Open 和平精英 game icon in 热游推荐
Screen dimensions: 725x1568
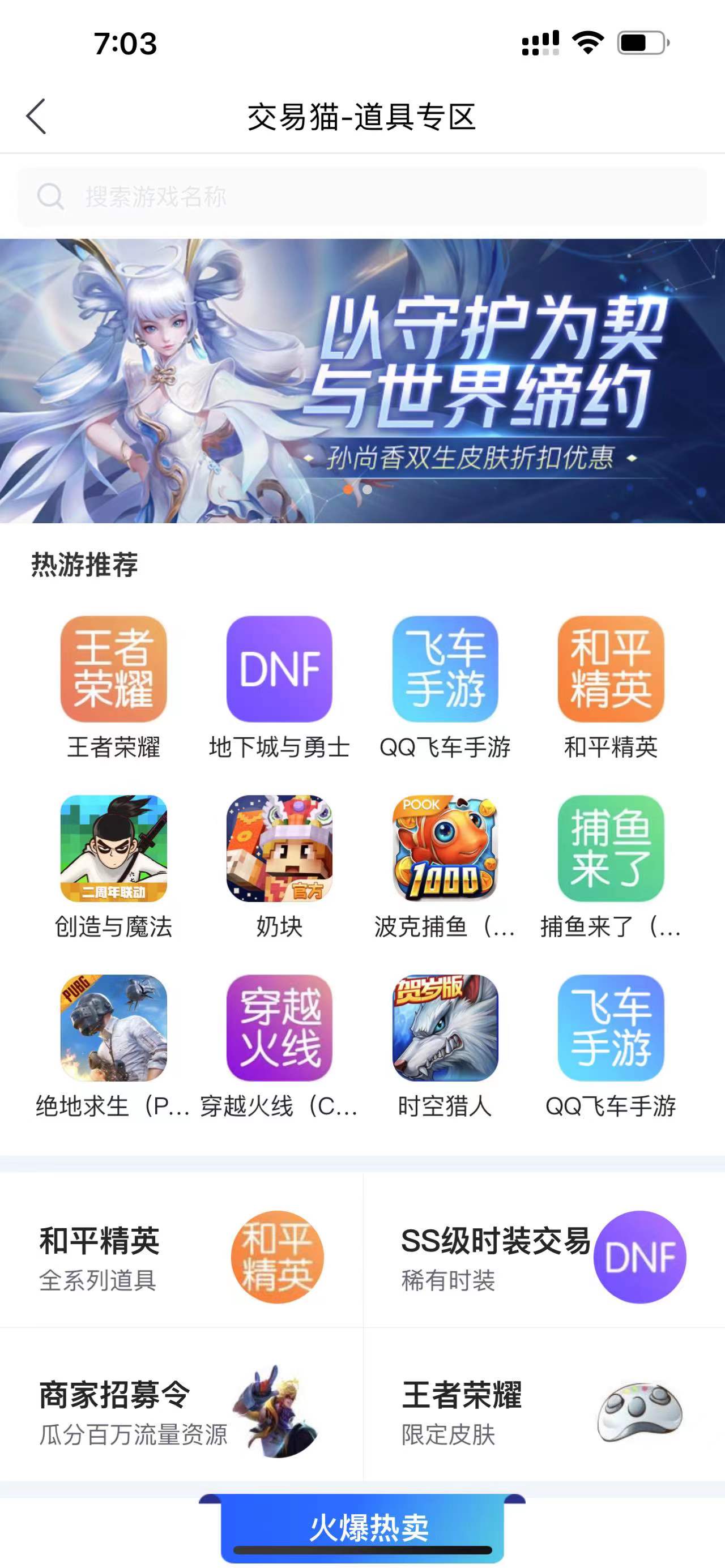tap(611, 669)
